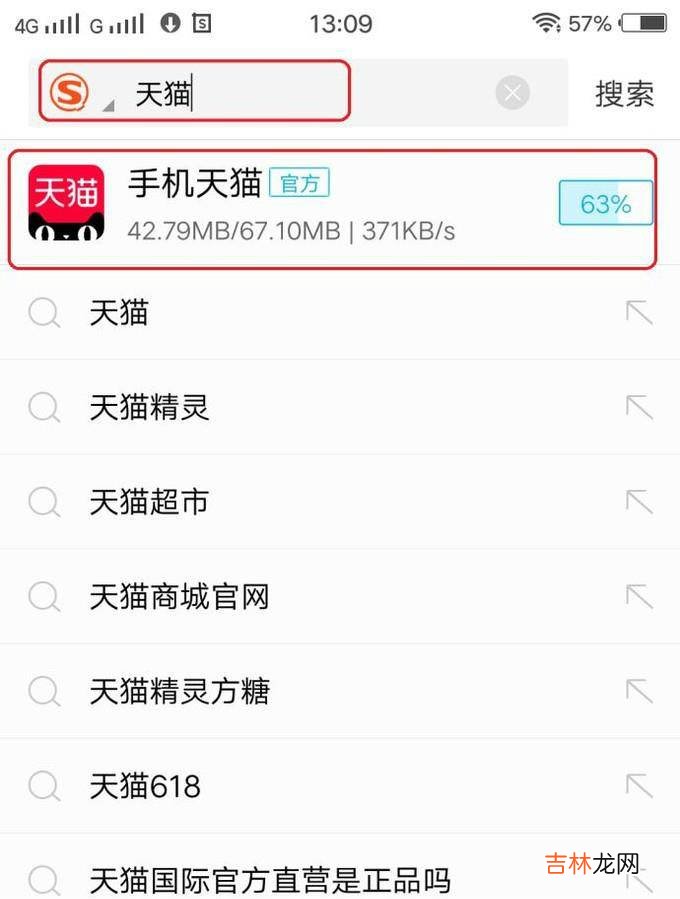This screenshot has width=680, height=899.
Task: Fill search box using arrow beside 天猫超市
Action: coord(638,501)
